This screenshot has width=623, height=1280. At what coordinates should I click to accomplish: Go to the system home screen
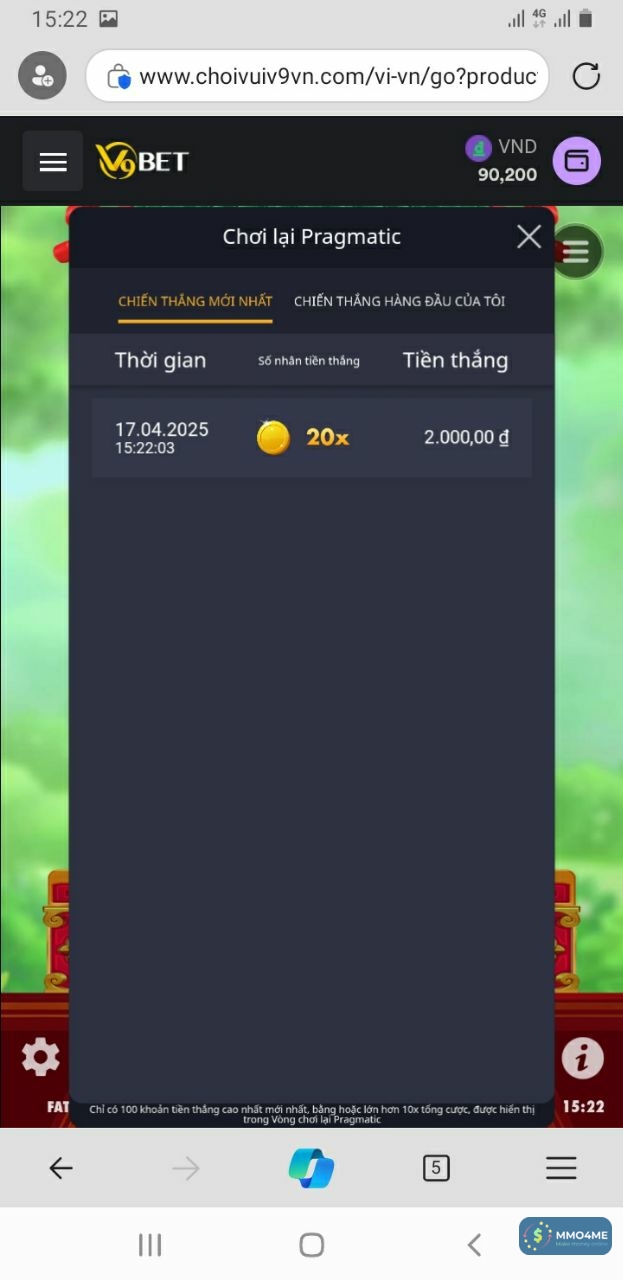311,1245
